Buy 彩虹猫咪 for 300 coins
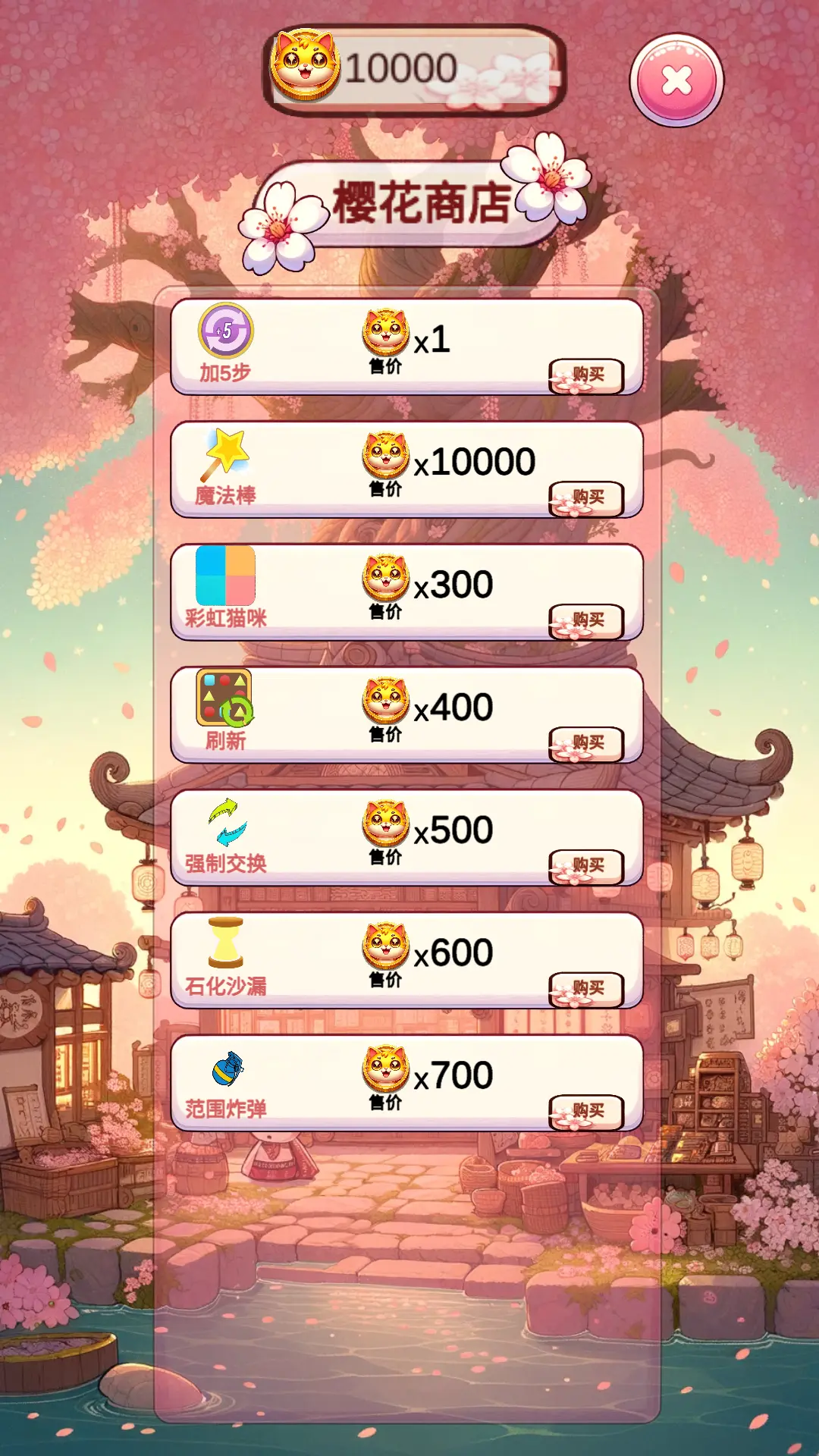 coord(587,622)
